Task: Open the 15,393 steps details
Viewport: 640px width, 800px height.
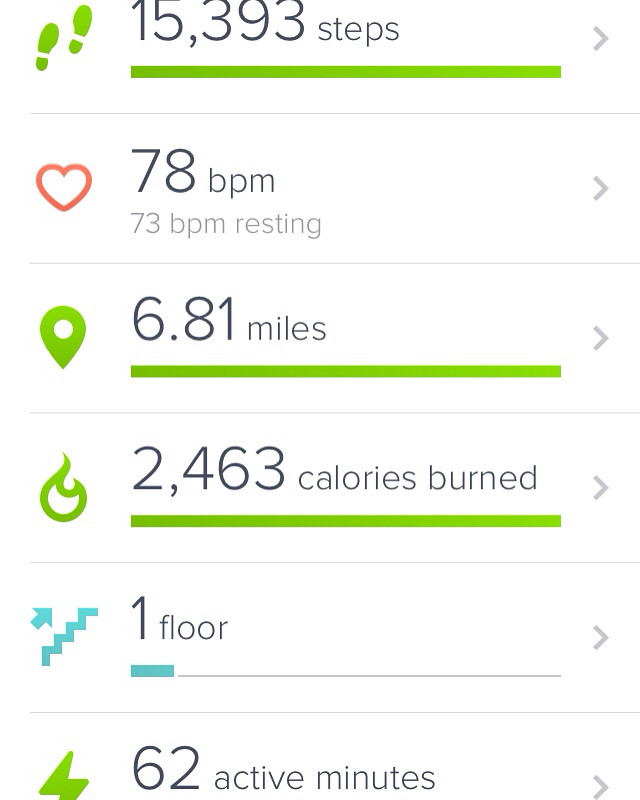Action: coord(320,38)
